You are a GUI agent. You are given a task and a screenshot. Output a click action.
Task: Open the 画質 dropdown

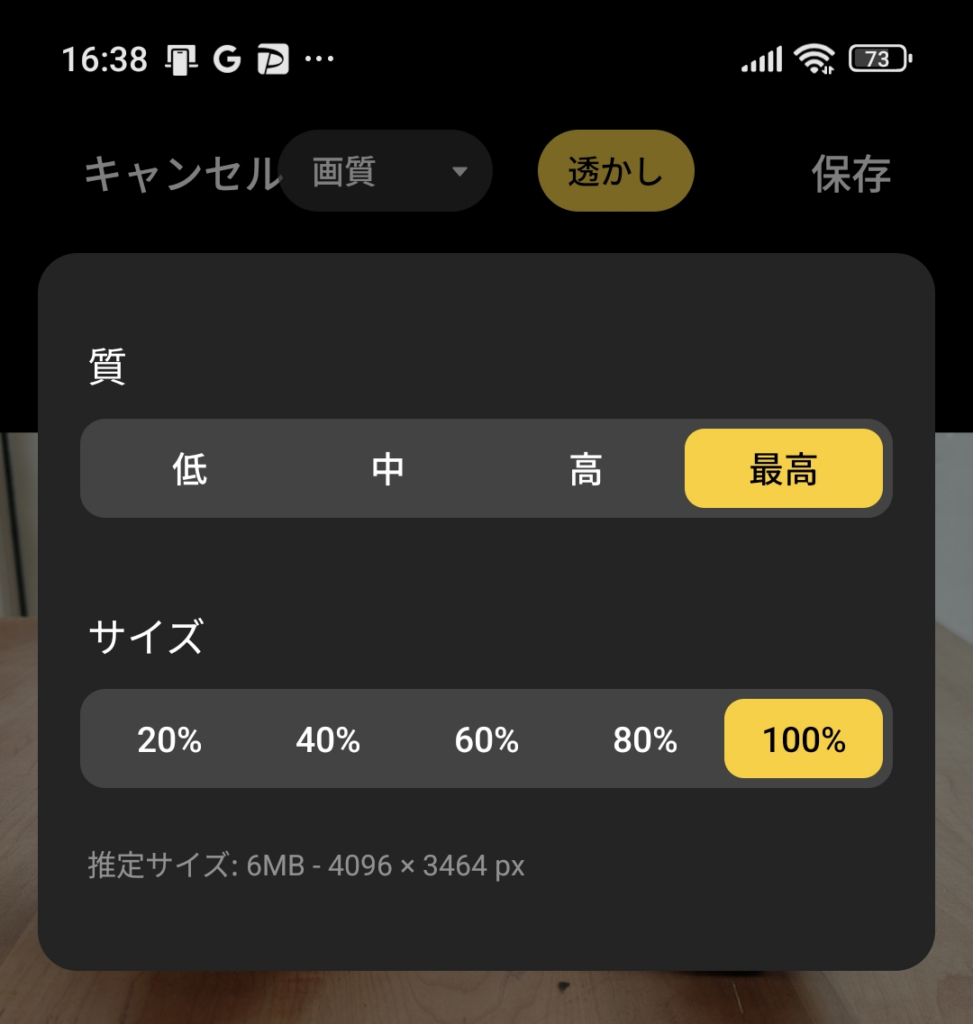[x=386, y=172]
